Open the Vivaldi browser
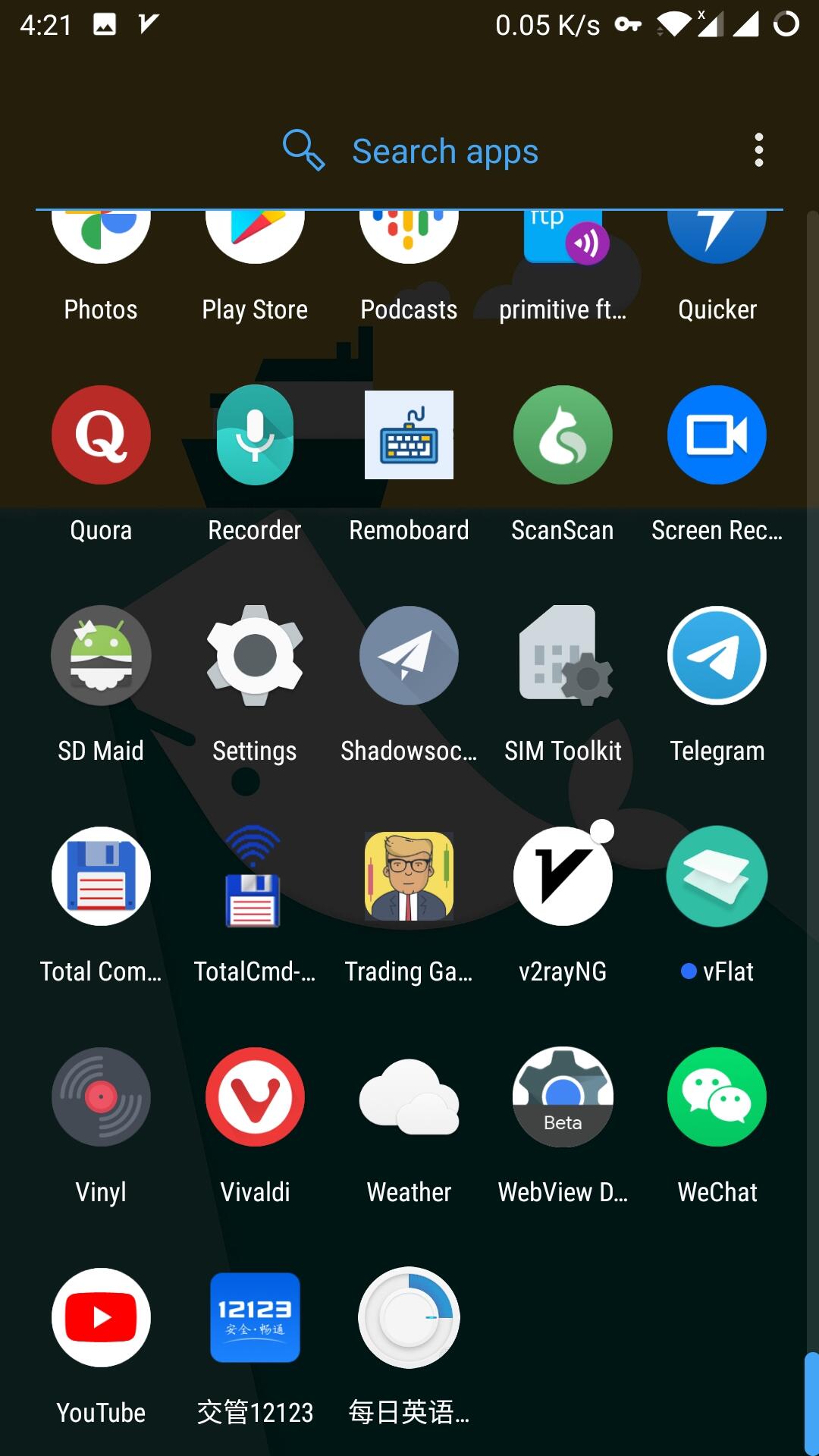 (x=255, y=1097)
